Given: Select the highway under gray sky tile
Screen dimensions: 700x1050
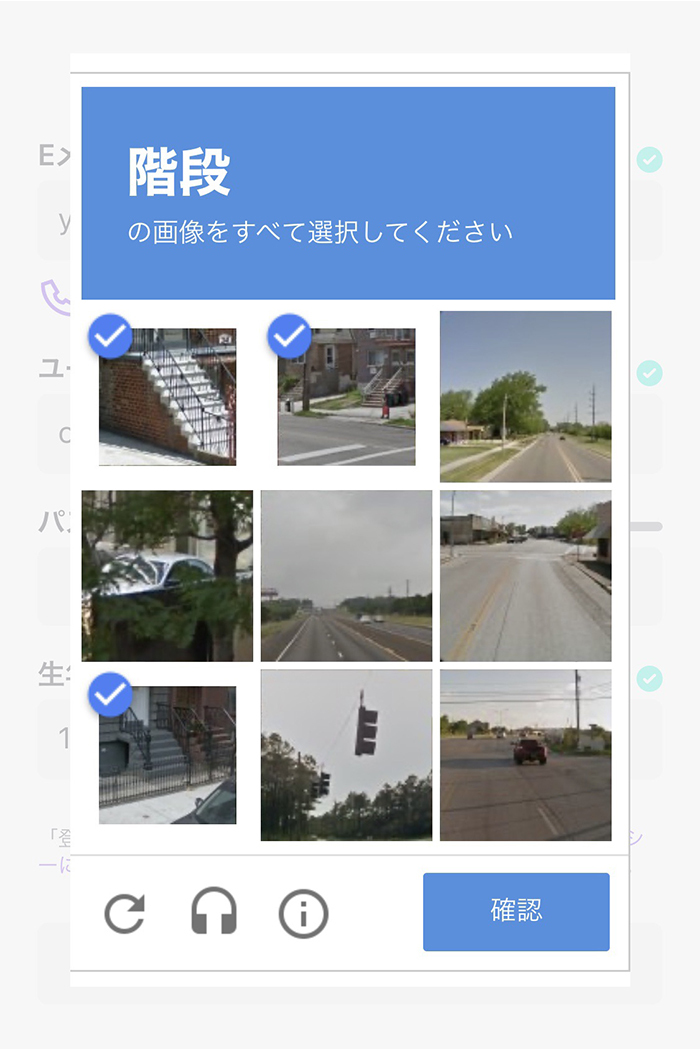Looking at the screenshot, I should 346,575.
